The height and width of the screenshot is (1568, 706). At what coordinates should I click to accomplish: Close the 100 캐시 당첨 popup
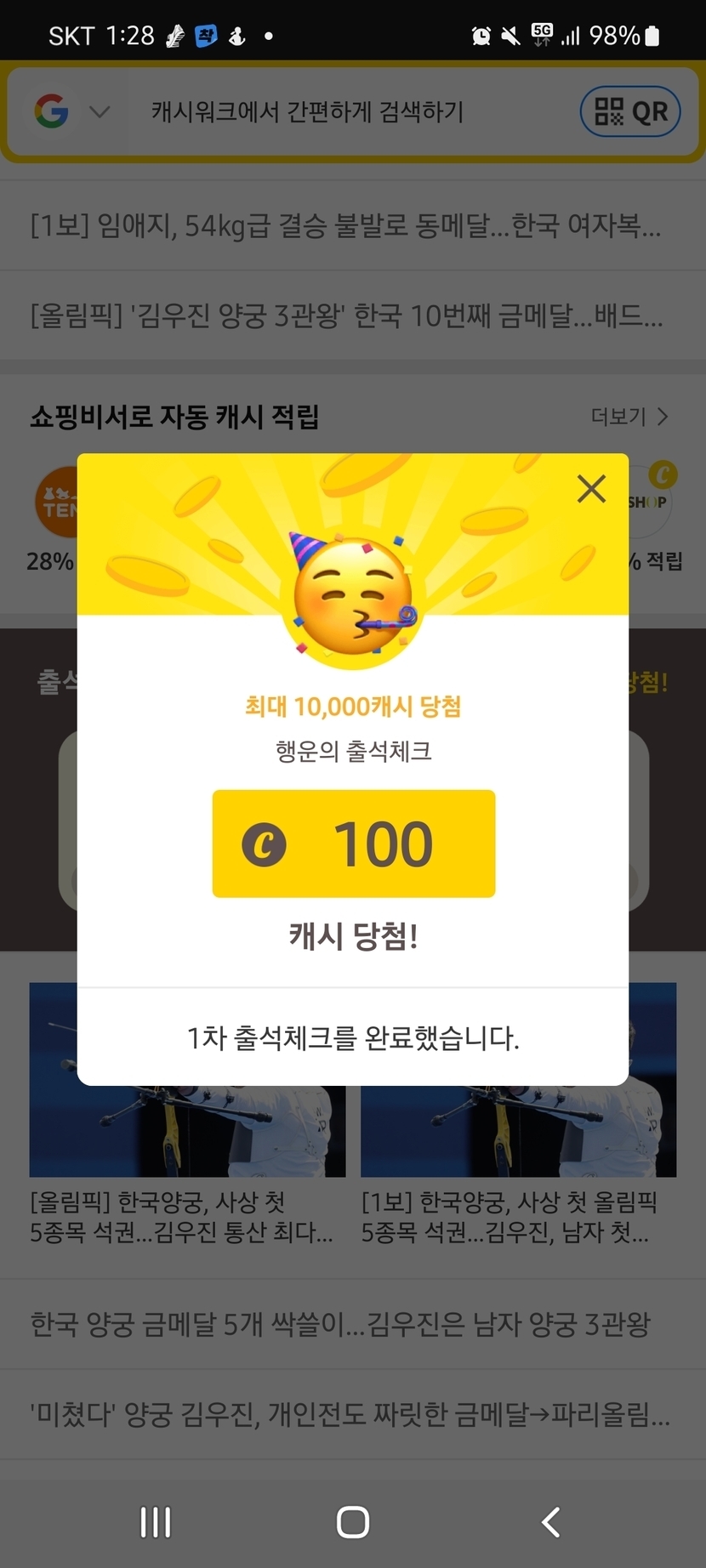(x=591, y=489)
